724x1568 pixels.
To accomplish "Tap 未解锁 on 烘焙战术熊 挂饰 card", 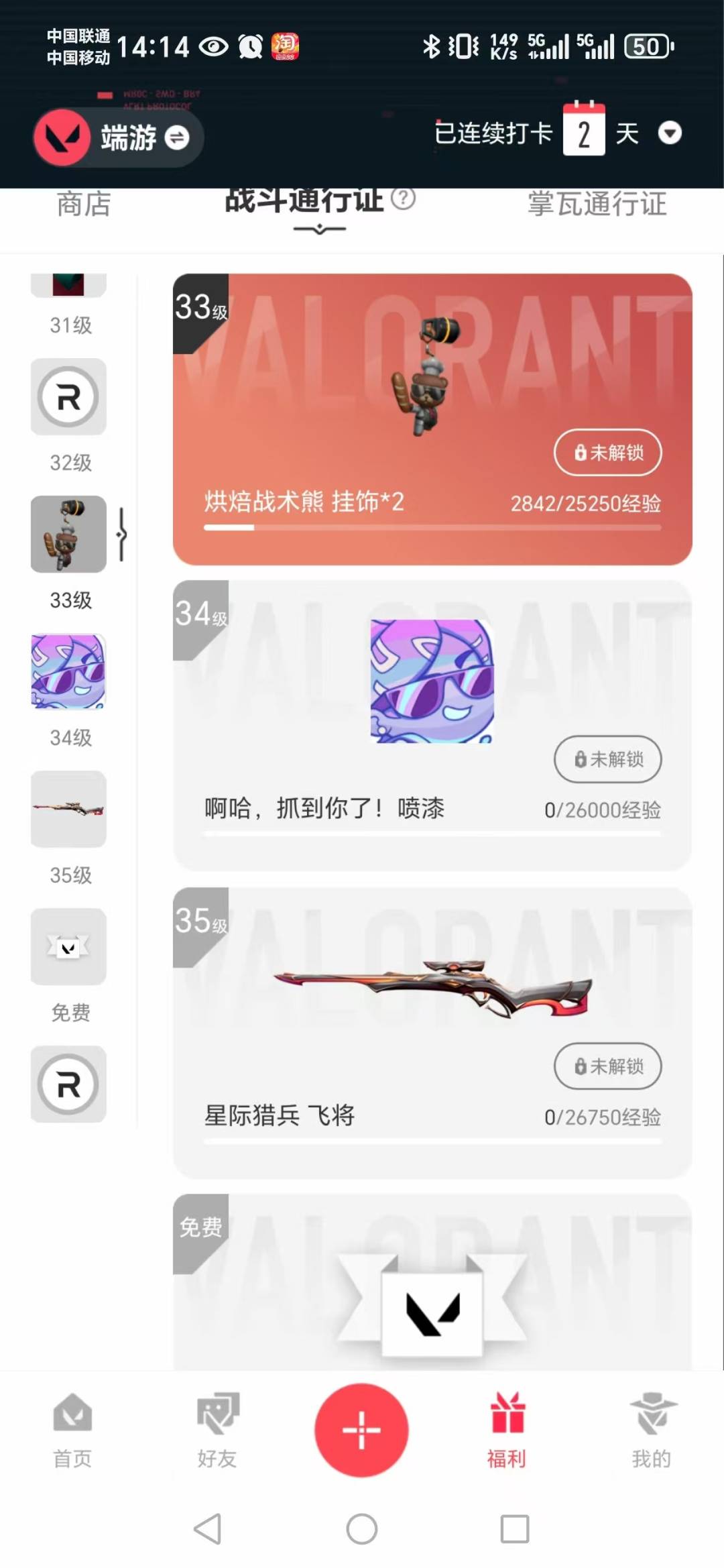I will coord(607,453).
